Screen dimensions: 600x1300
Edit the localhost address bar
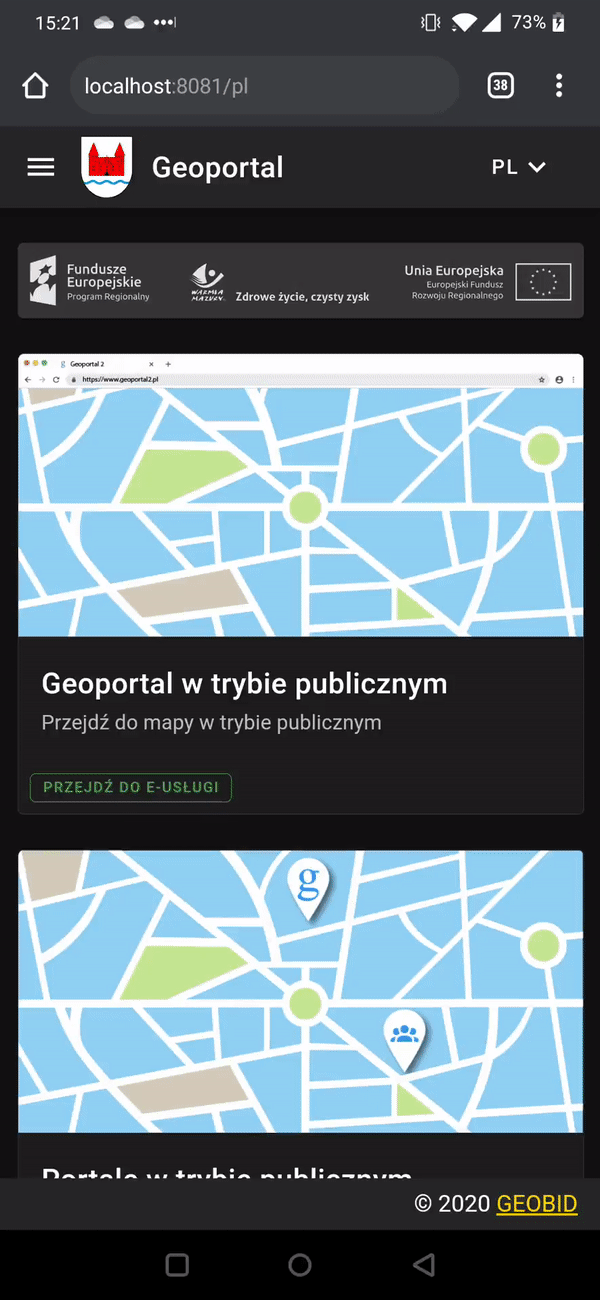click(265, 86)
